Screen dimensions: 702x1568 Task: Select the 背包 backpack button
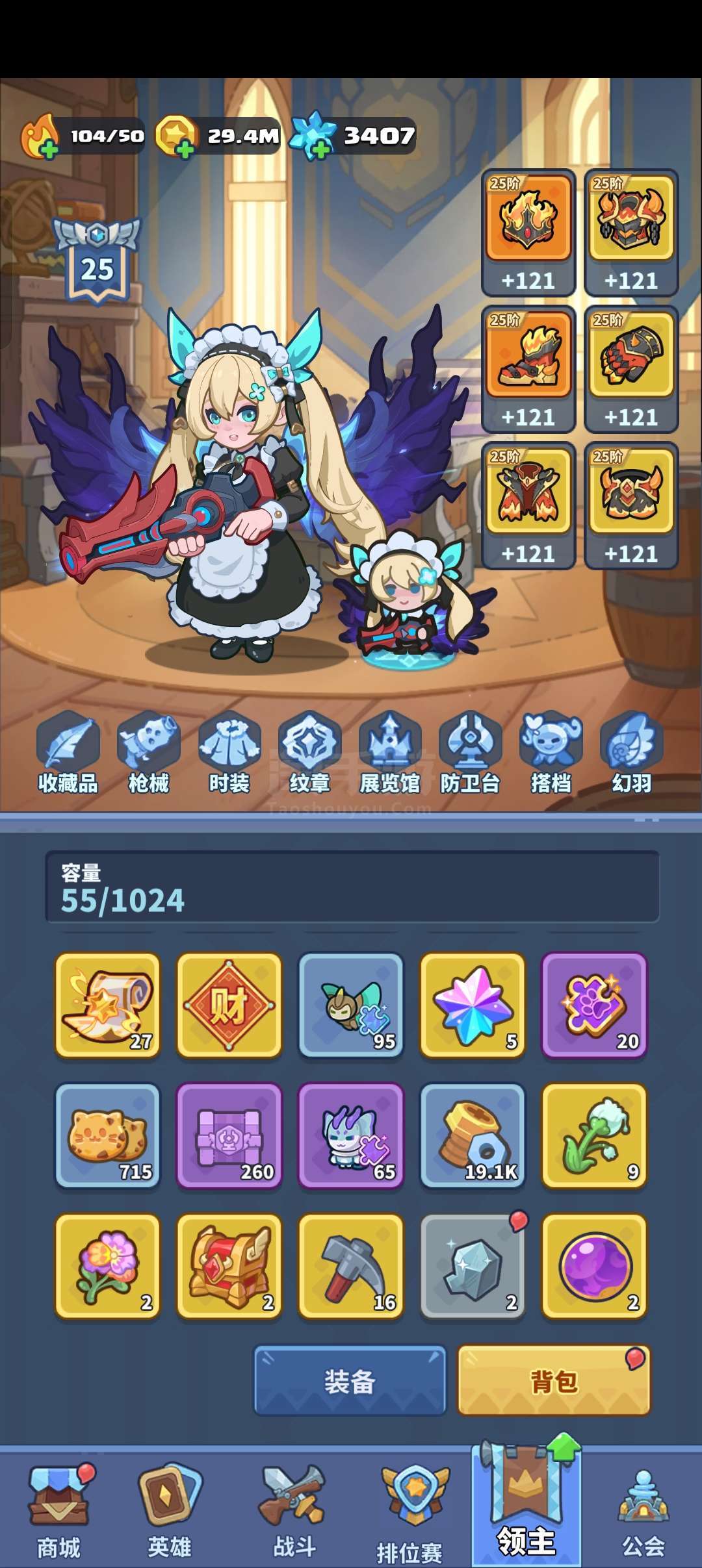pyautogui.click(x=554, y=1381)
